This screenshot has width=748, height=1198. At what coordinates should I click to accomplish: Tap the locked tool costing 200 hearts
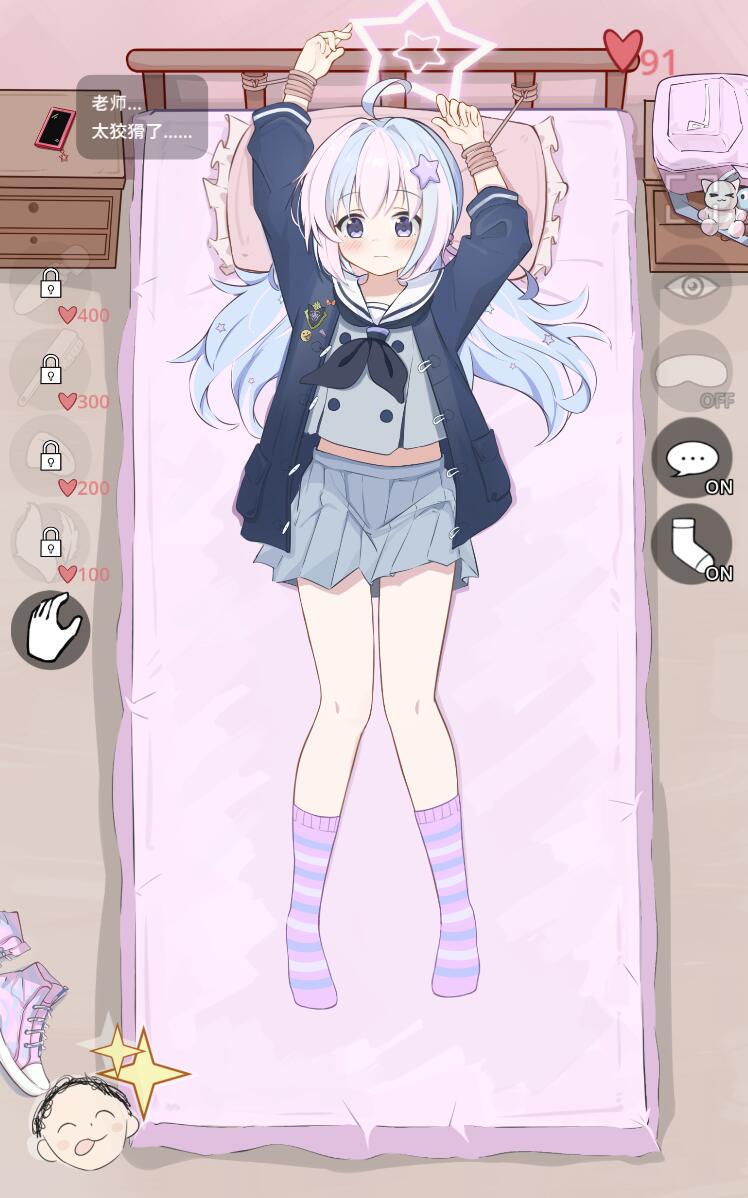click(50, 456)
